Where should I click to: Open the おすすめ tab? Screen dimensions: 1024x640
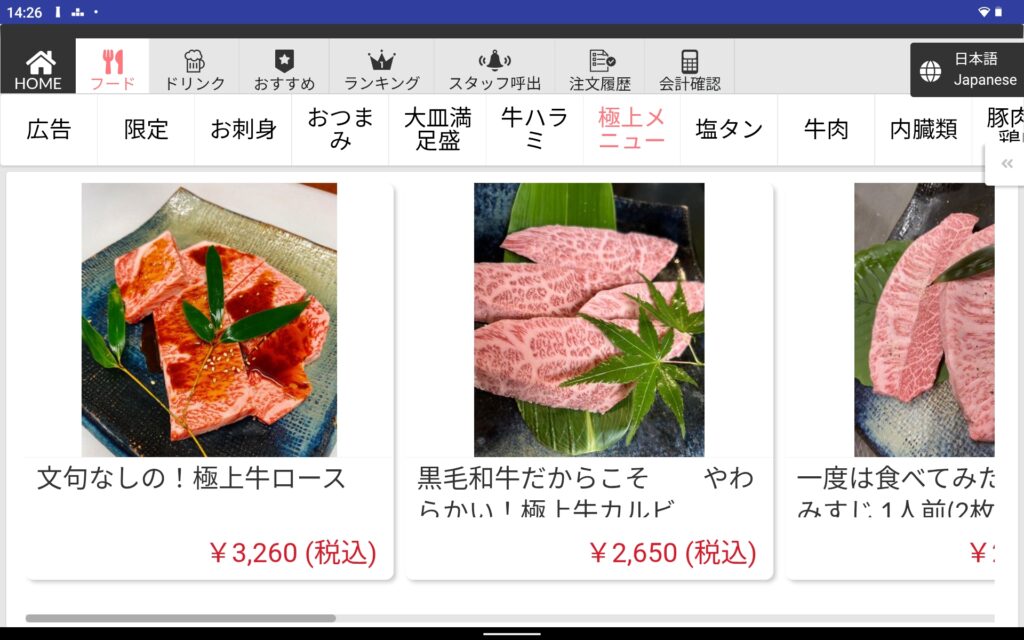point(284,68)
